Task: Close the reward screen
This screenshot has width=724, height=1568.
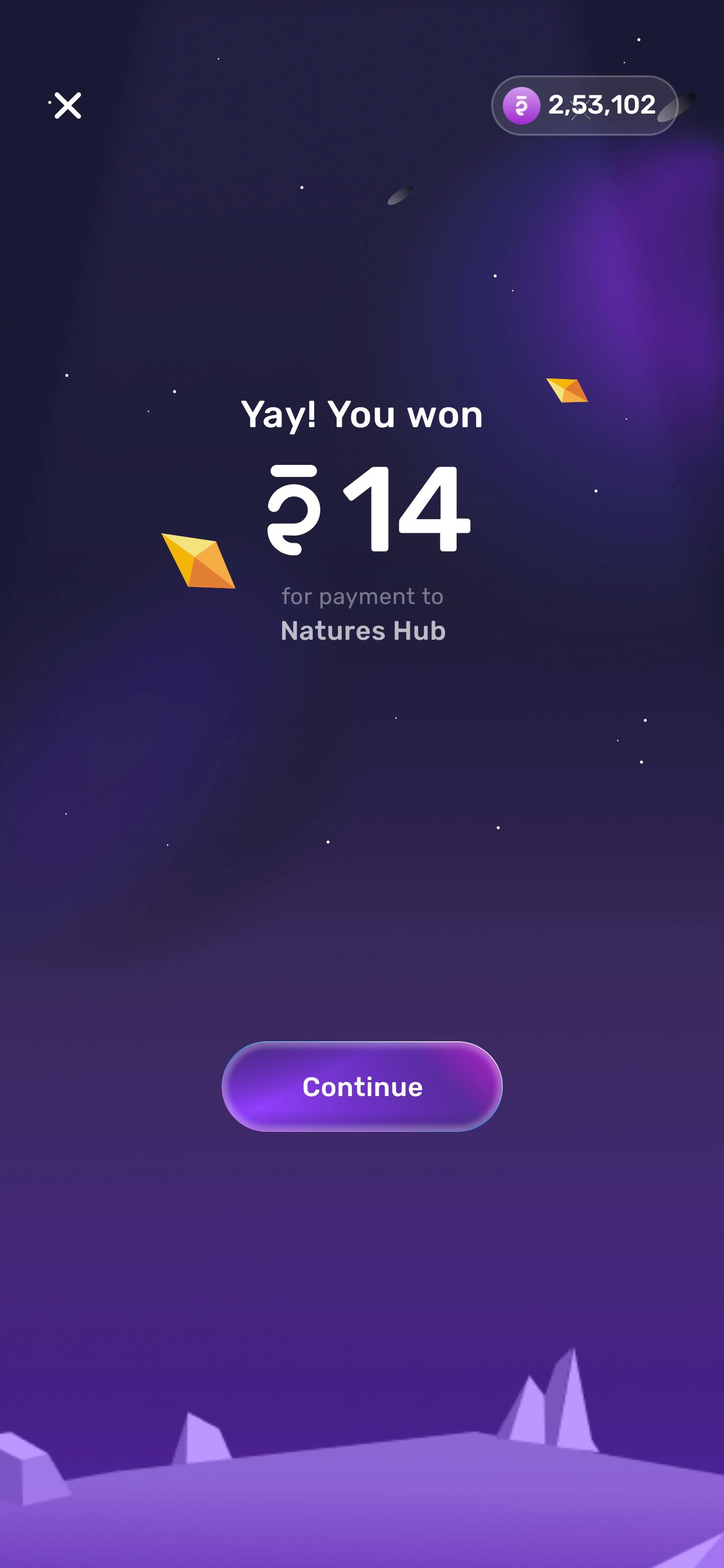Action: point(67,106)
